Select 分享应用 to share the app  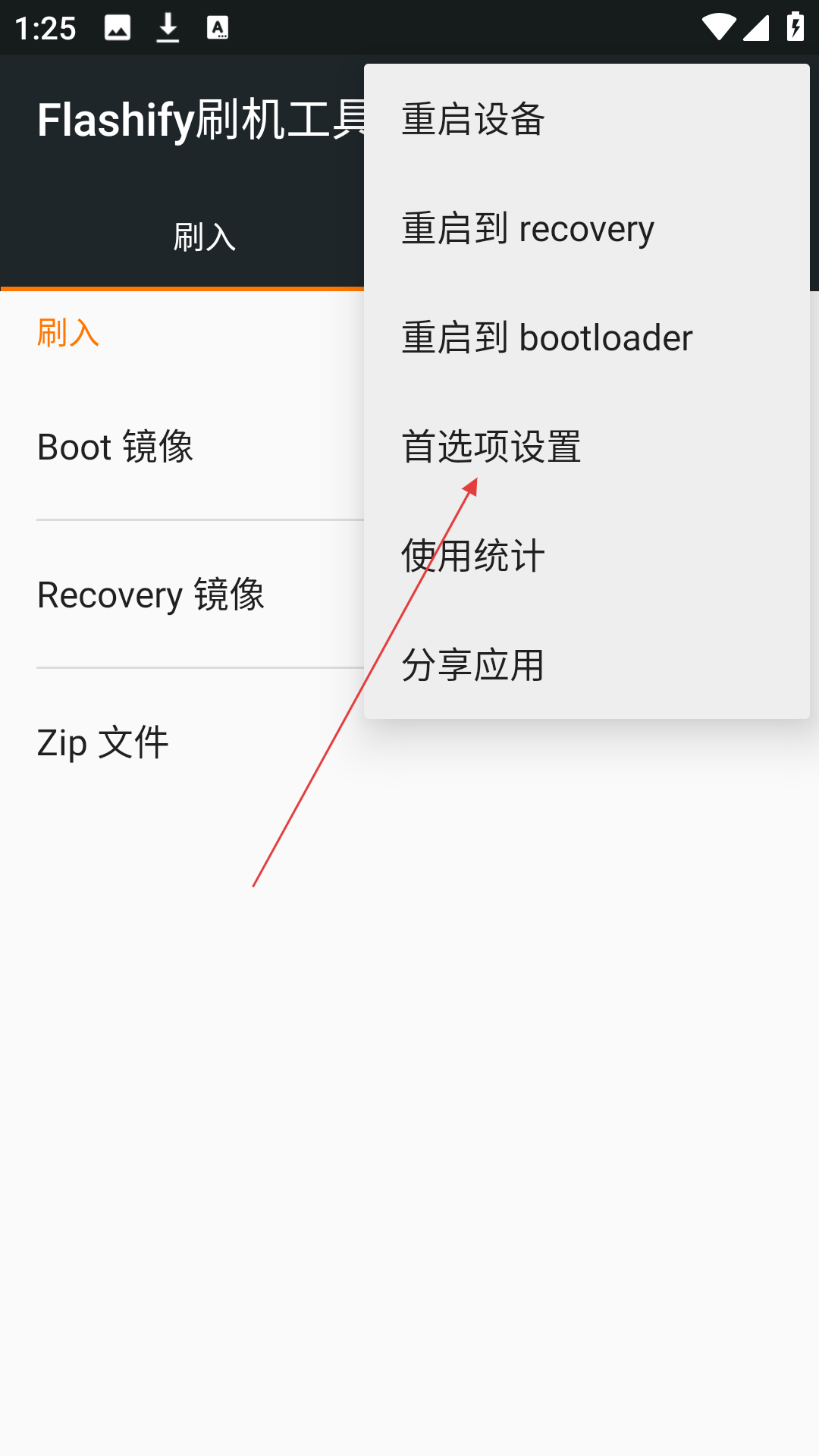click(x=587, y=665)
